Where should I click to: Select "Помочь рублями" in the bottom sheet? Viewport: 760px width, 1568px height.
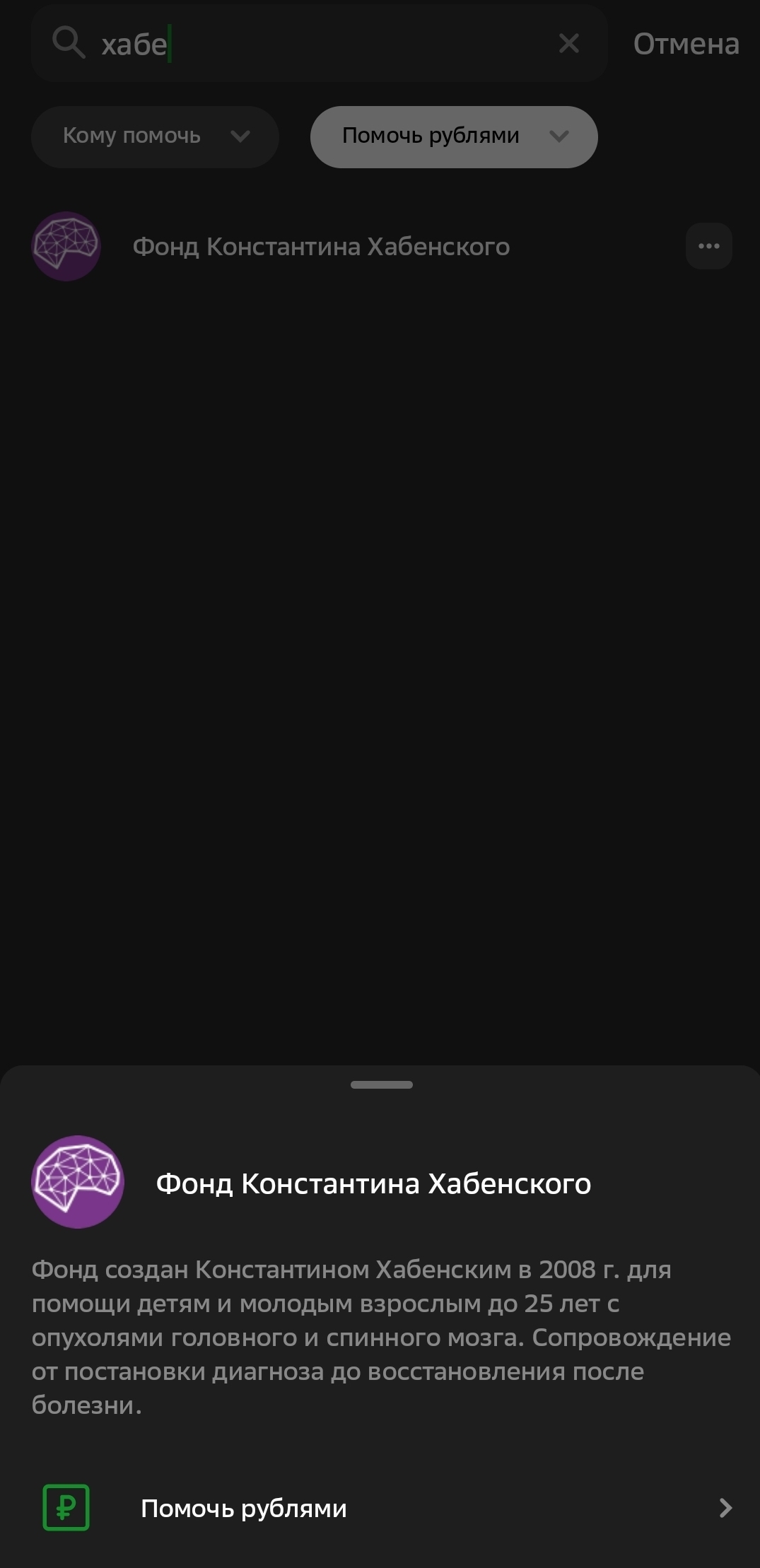(x=380, y=1508)
